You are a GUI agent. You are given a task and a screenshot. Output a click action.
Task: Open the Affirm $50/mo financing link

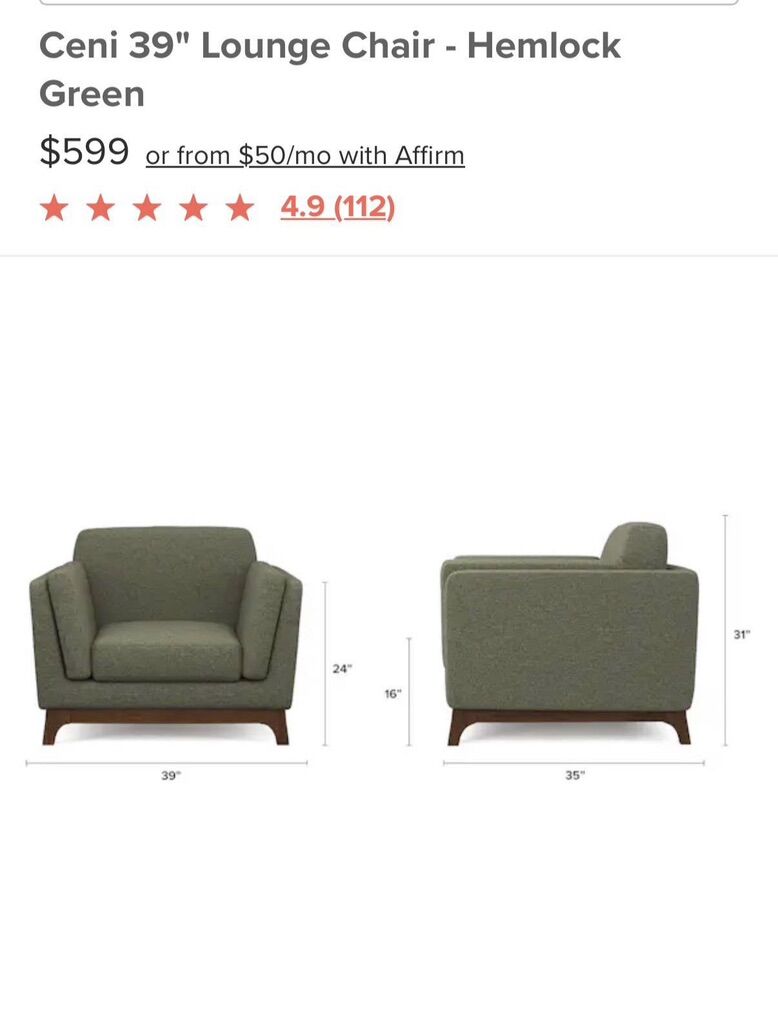tap(305, 156)
